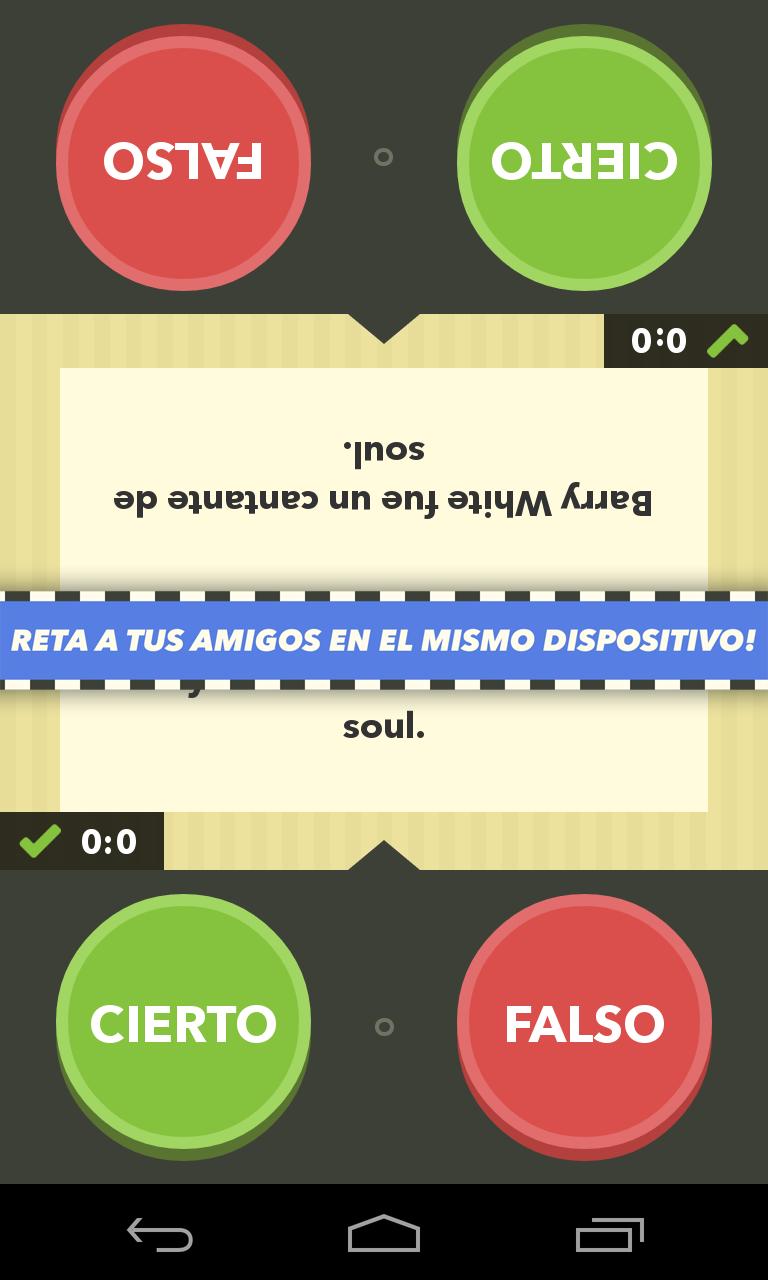Tap the striped edge of the blue banner
Screen dimensions: 768x1280
[384, 684]
